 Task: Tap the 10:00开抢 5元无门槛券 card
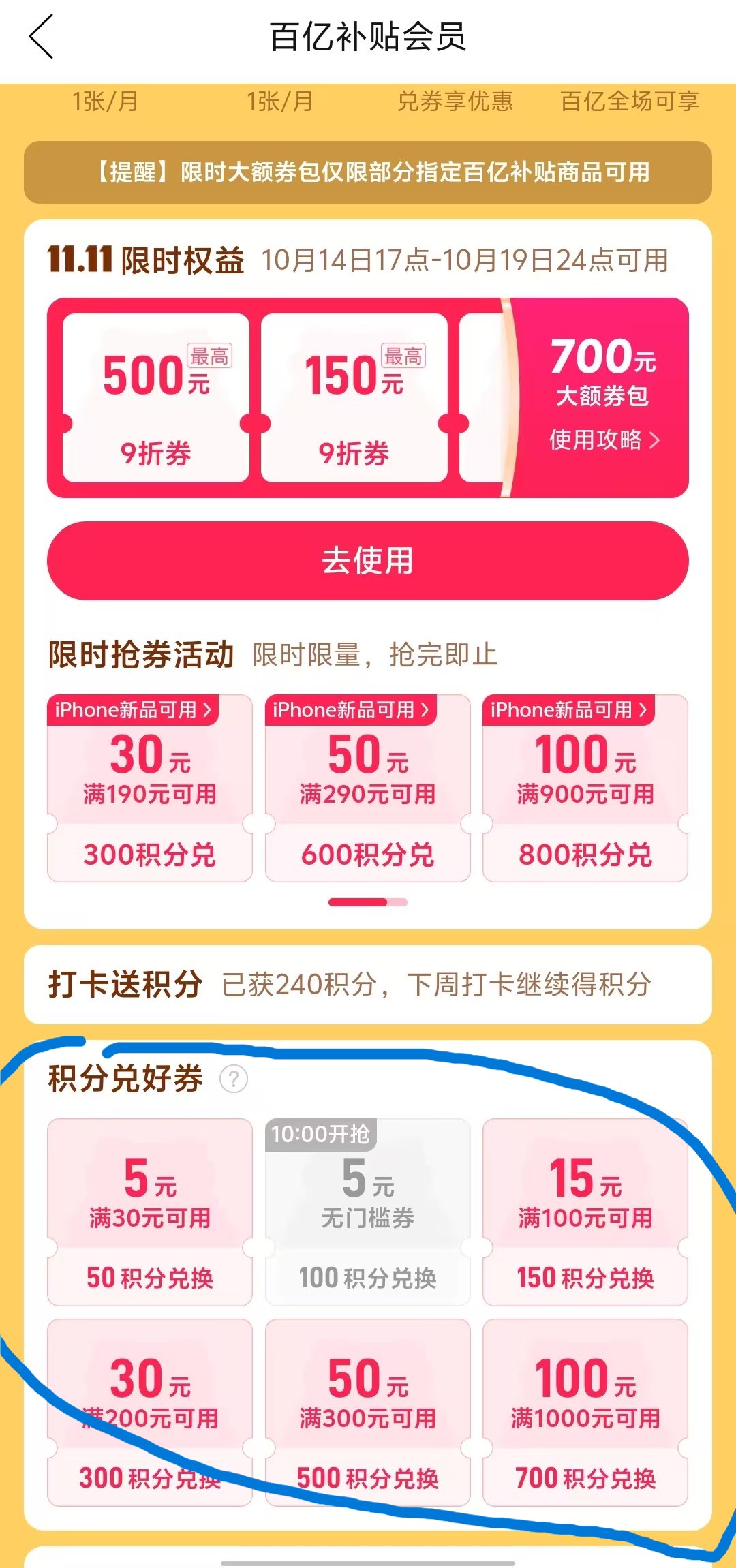click(x=367, y=1213)
